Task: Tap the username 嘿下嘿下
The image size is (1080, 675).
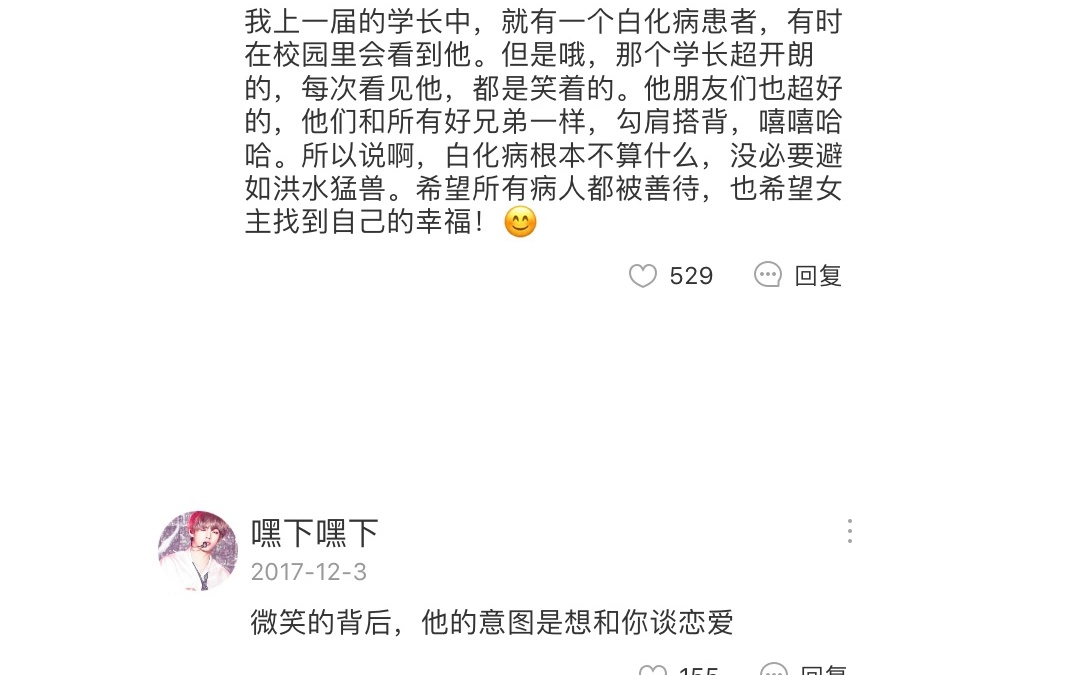Action: click(315, 533)
